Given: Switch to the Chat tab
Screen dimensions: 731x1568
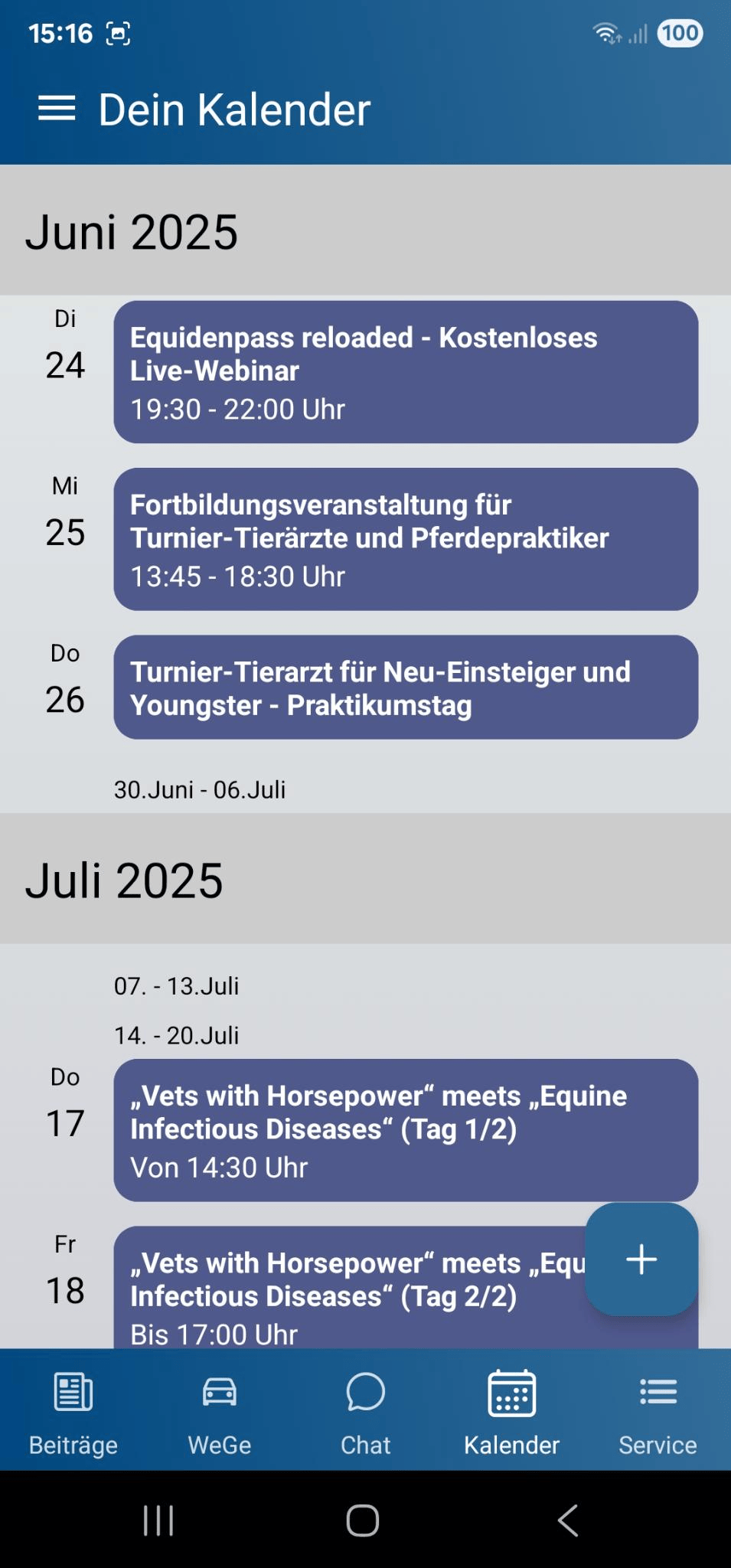Looking at the screenshot, I should click(x=365, y=1411).
